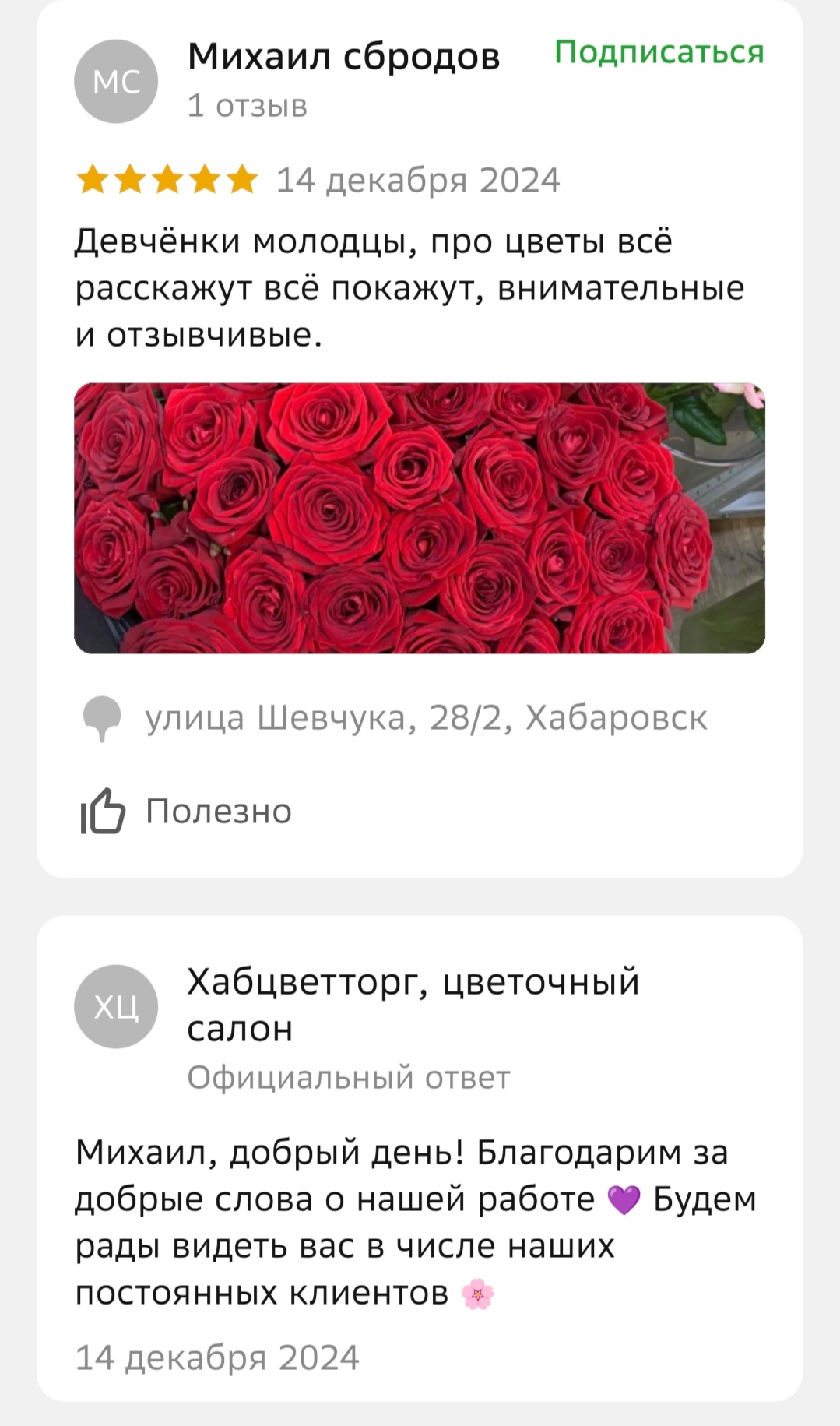This screenshot has width=840, height=1426.
Task: Mark the review as Полезно
Action: pos(187,811)
